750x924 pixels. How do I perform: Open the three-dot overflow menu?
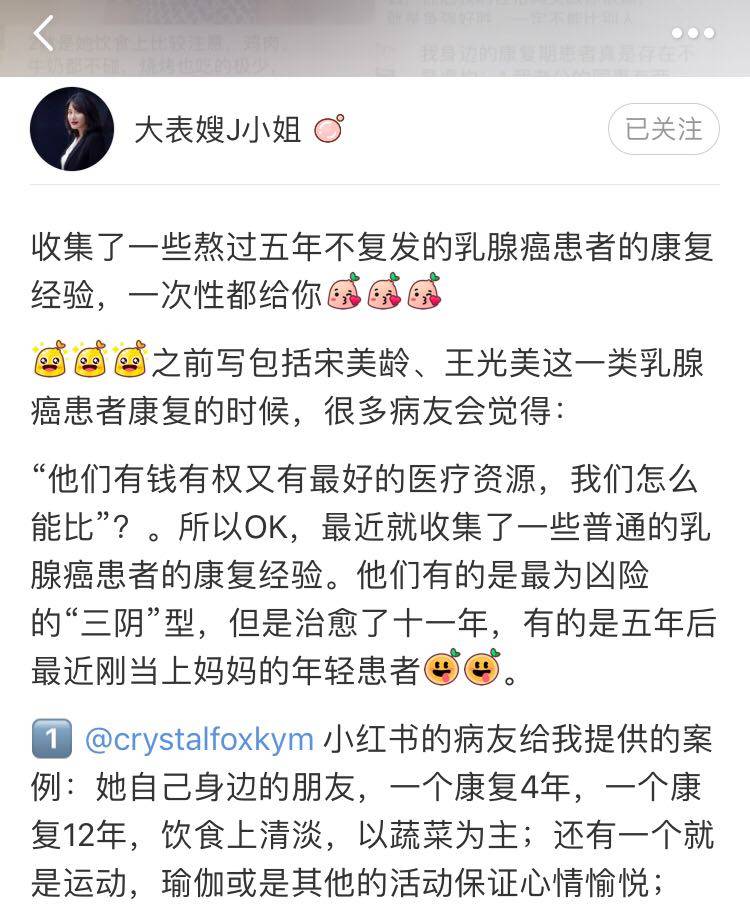(693, 33)
